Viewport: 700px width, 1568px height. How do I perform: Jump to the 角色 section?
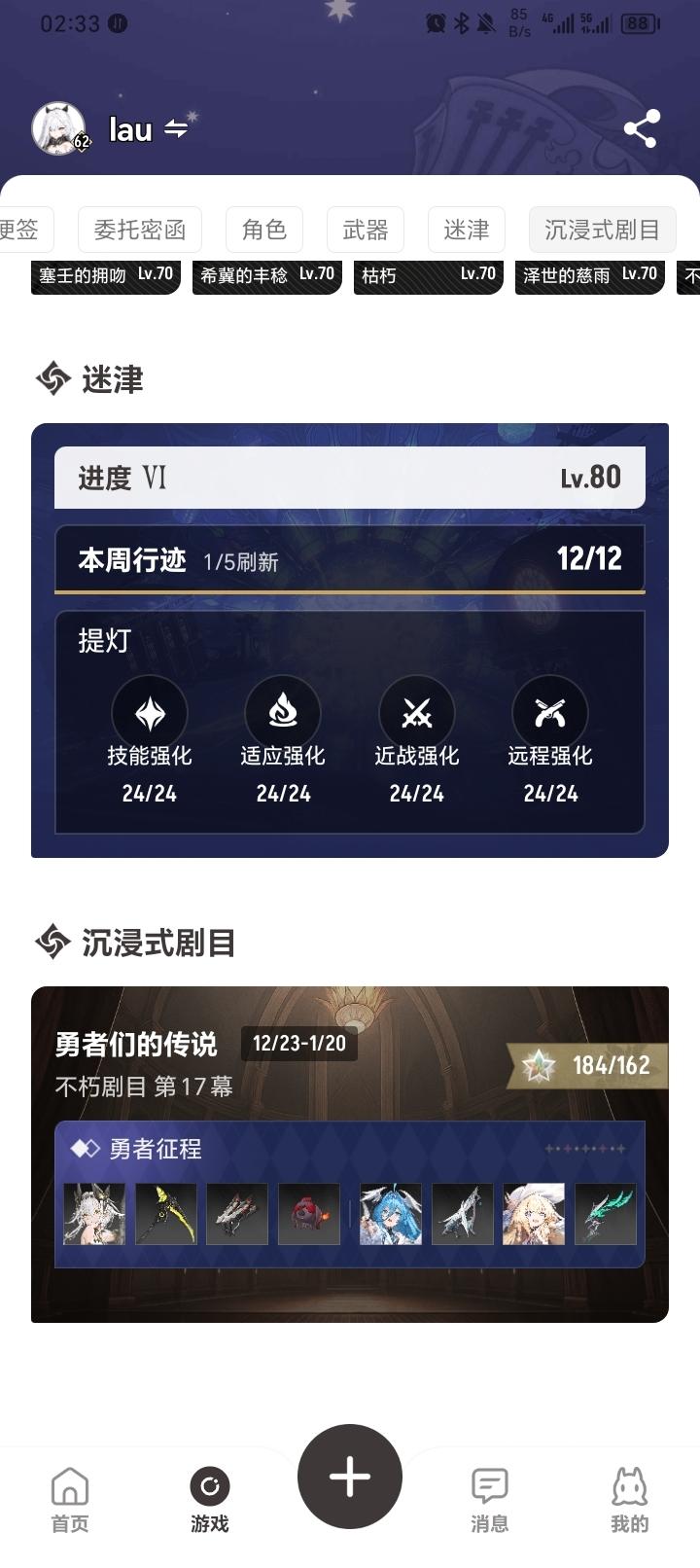[264, 230]
